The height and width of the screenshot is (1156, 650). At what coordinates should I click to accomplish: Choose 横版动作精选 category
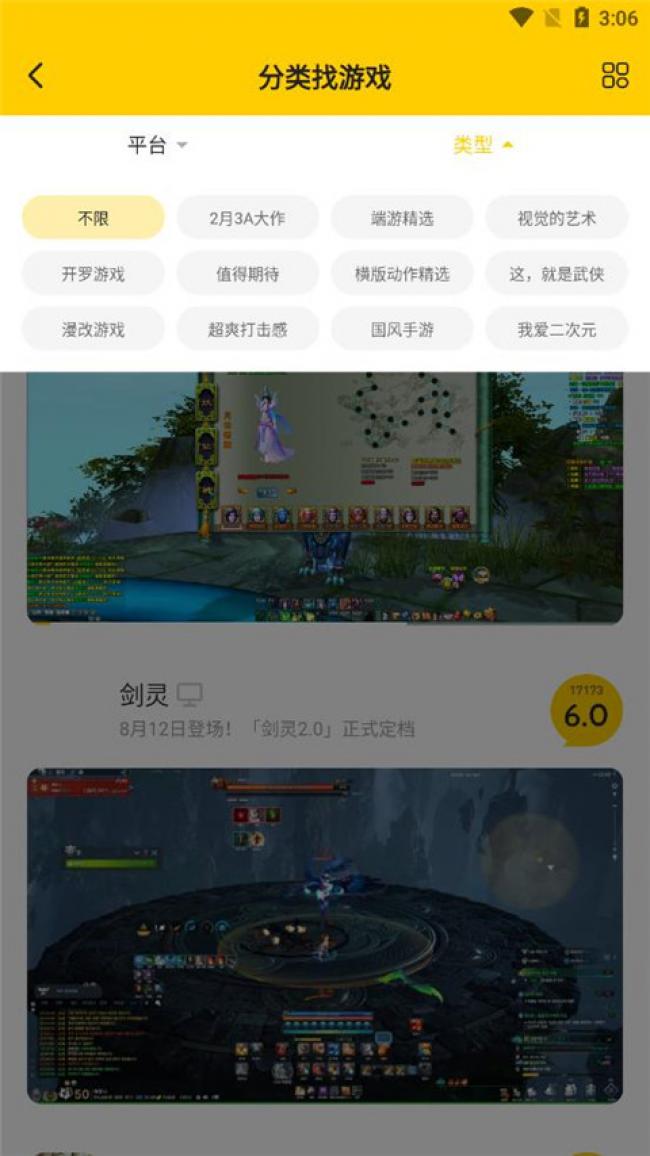coord(402,274)
